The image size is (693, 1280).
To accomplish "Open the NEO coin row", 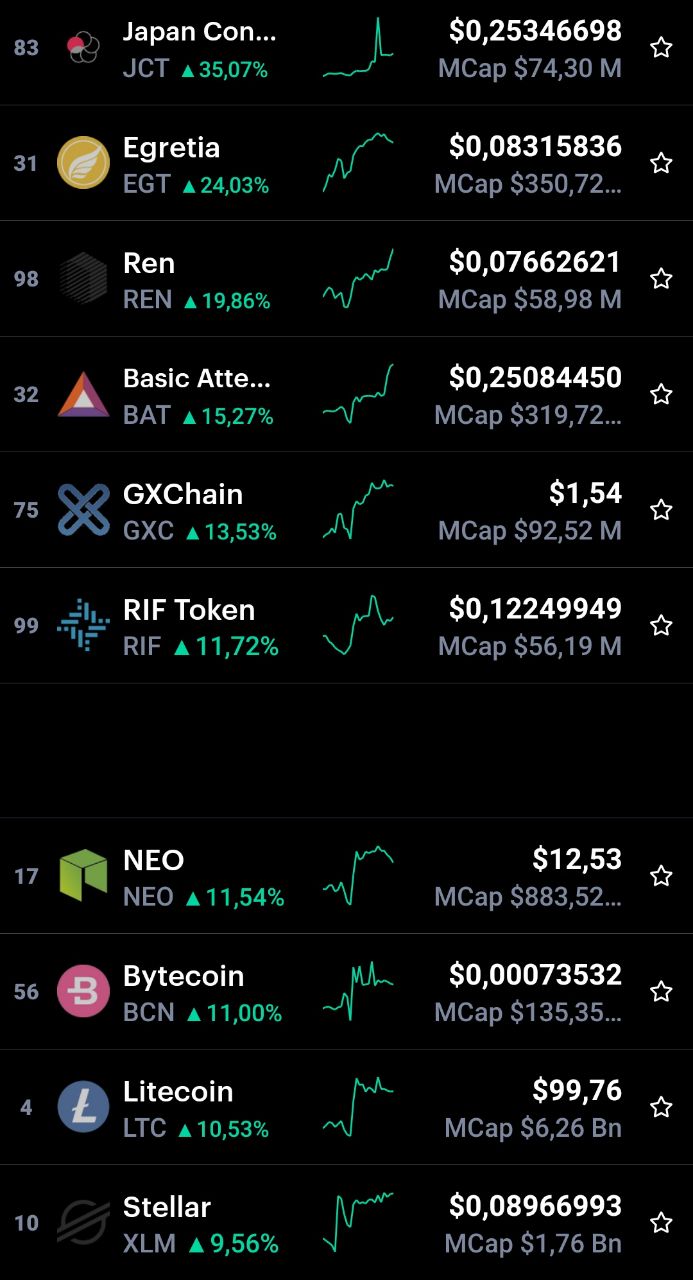I will pos(346,876).
